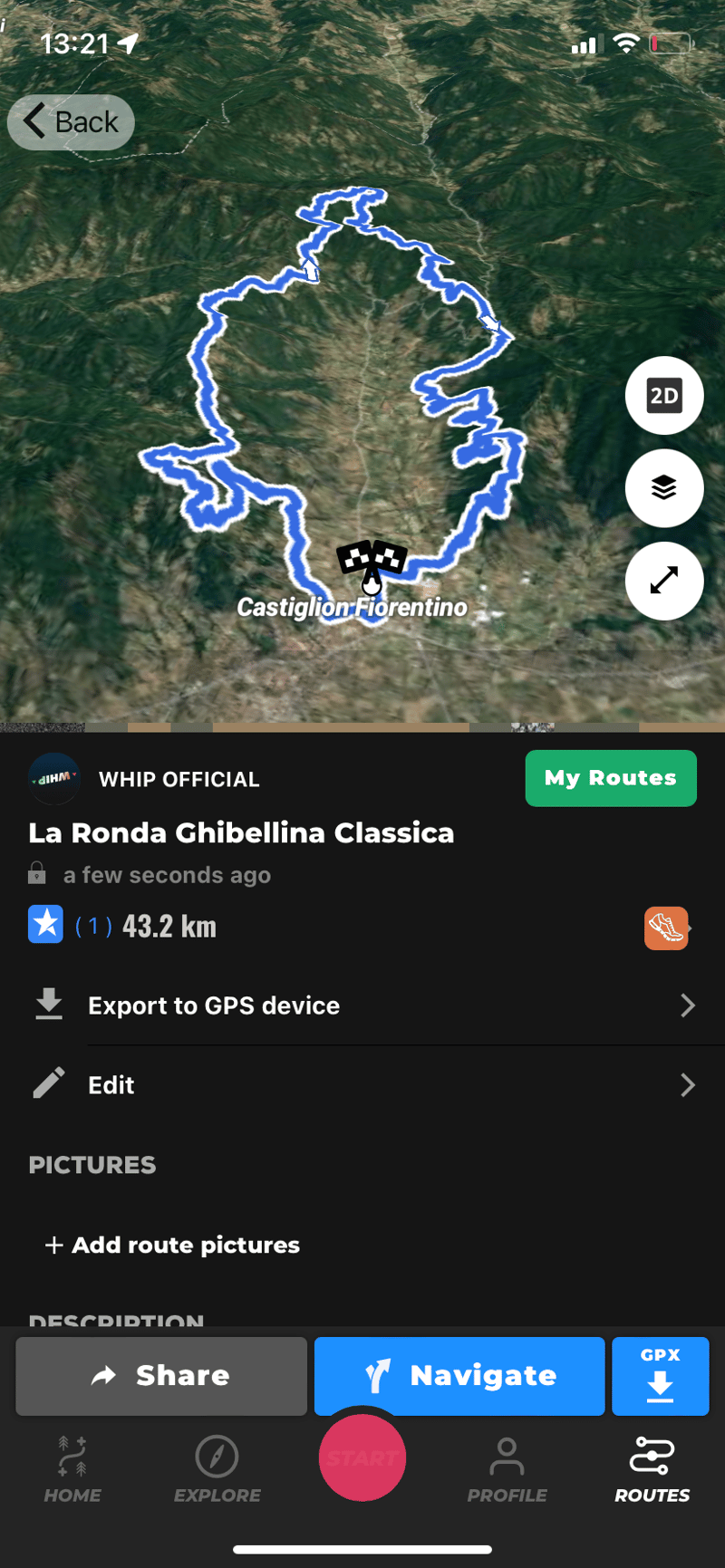Viewport: 725px width, 1568px height.
Task: Expand the map to full screen
Action: [x=664, y=581]
